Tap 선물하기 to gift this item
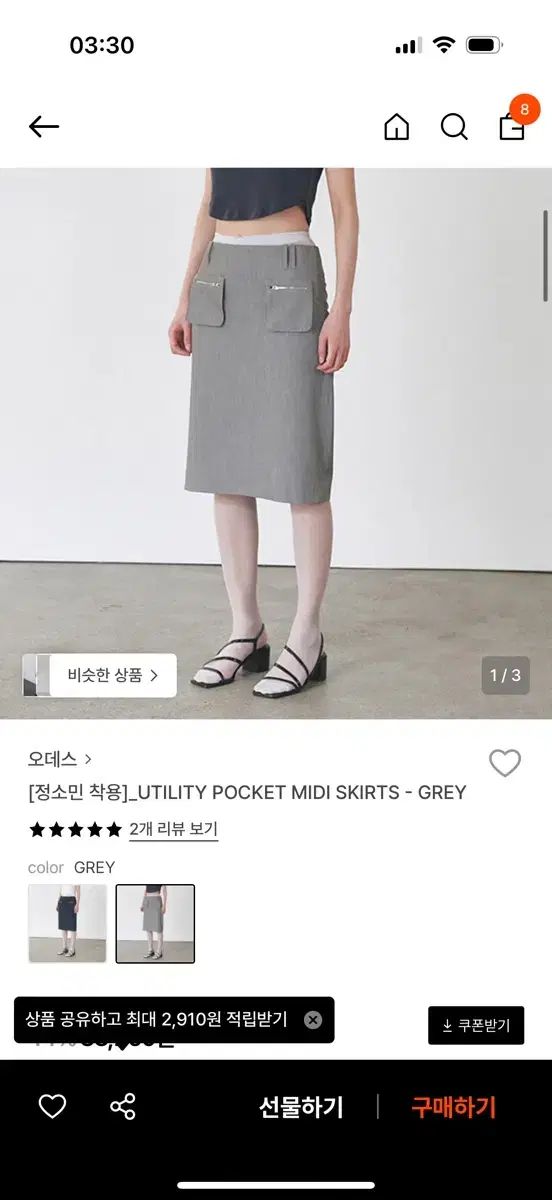552x1200 pixels. (x=301, y=1107)
